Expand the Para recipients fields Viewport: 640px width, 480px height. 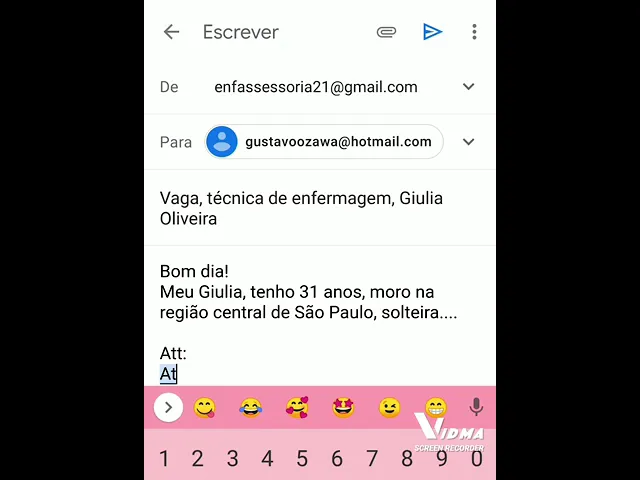pyautogui.click(x=468, y=142)
